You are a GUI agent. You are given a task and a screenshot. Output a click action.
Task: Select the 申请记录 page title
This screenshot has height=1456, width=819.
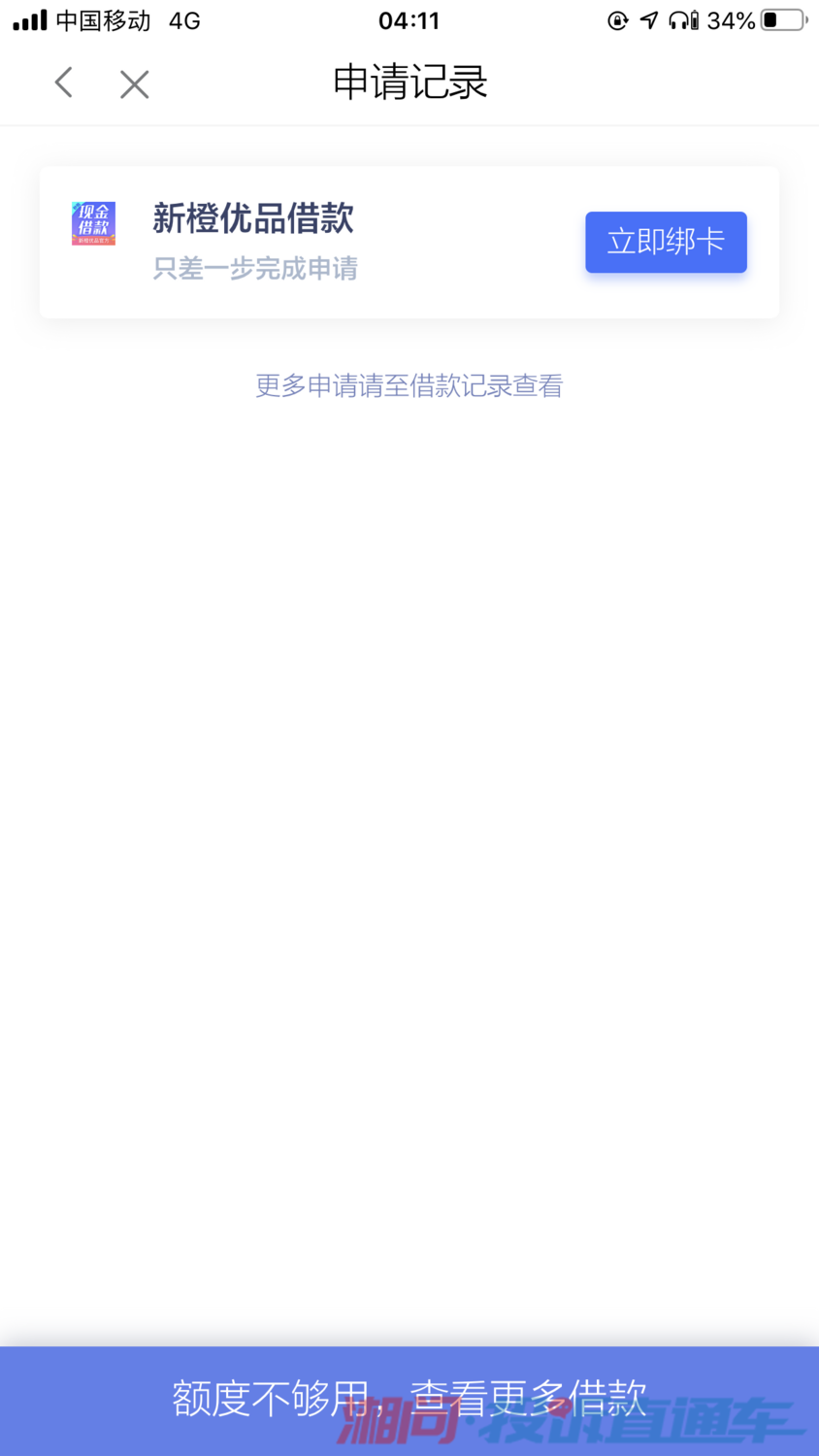pyautogui.click(x=409, y=83)
